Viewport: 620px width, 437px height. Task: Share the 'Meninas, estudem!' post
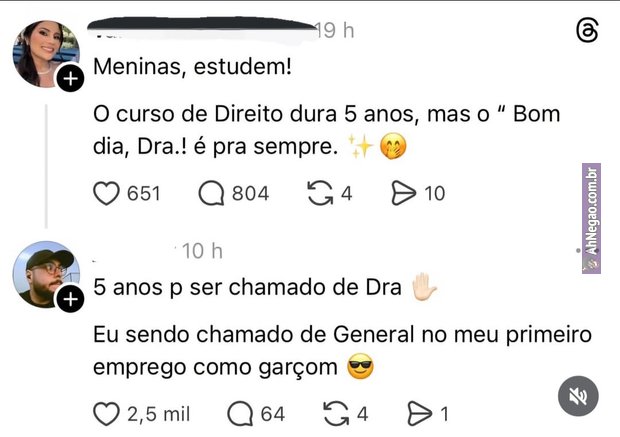403,193
